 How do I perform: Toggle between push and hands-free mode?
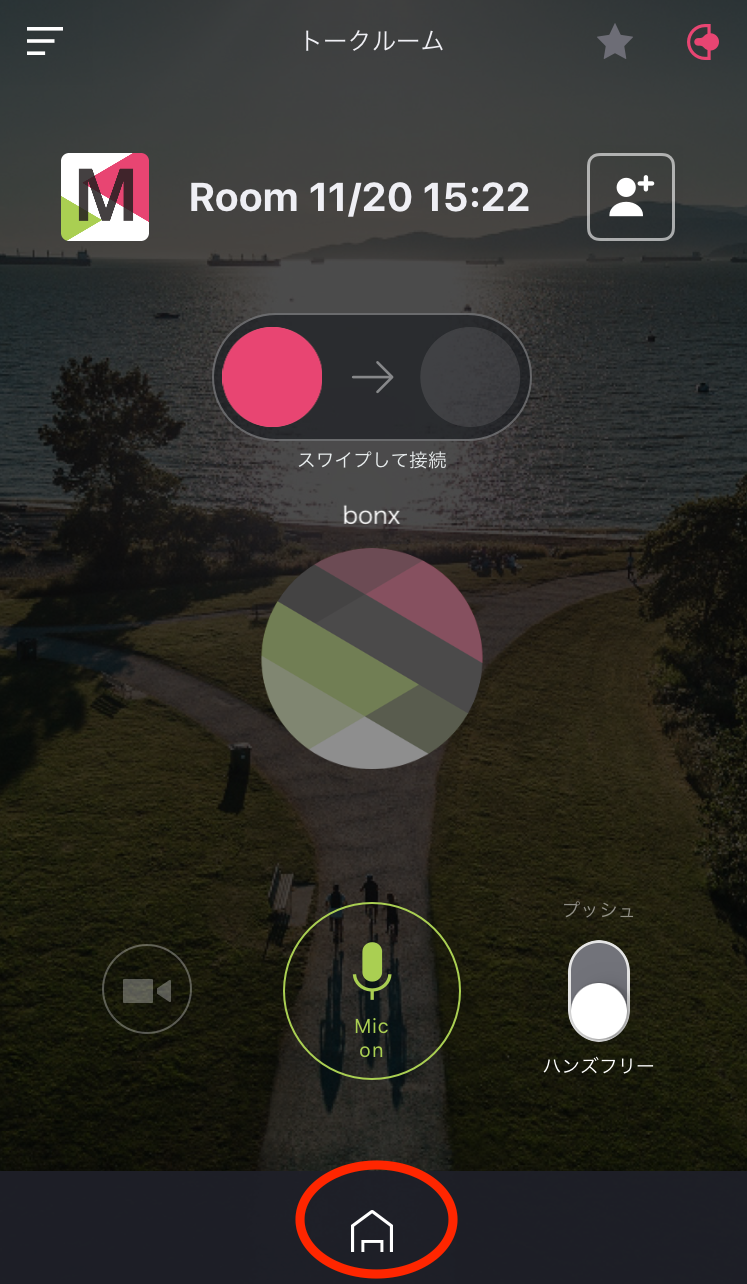point(598,991)
